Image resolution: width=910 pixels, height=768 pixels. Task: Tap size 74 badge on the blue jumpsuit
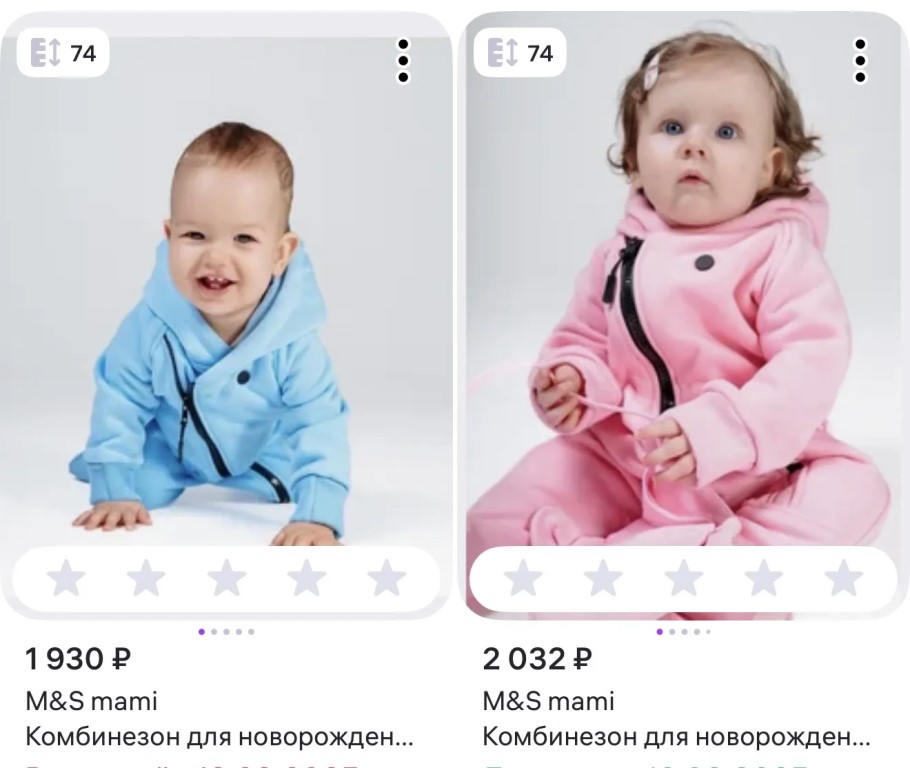pos(64,53)
